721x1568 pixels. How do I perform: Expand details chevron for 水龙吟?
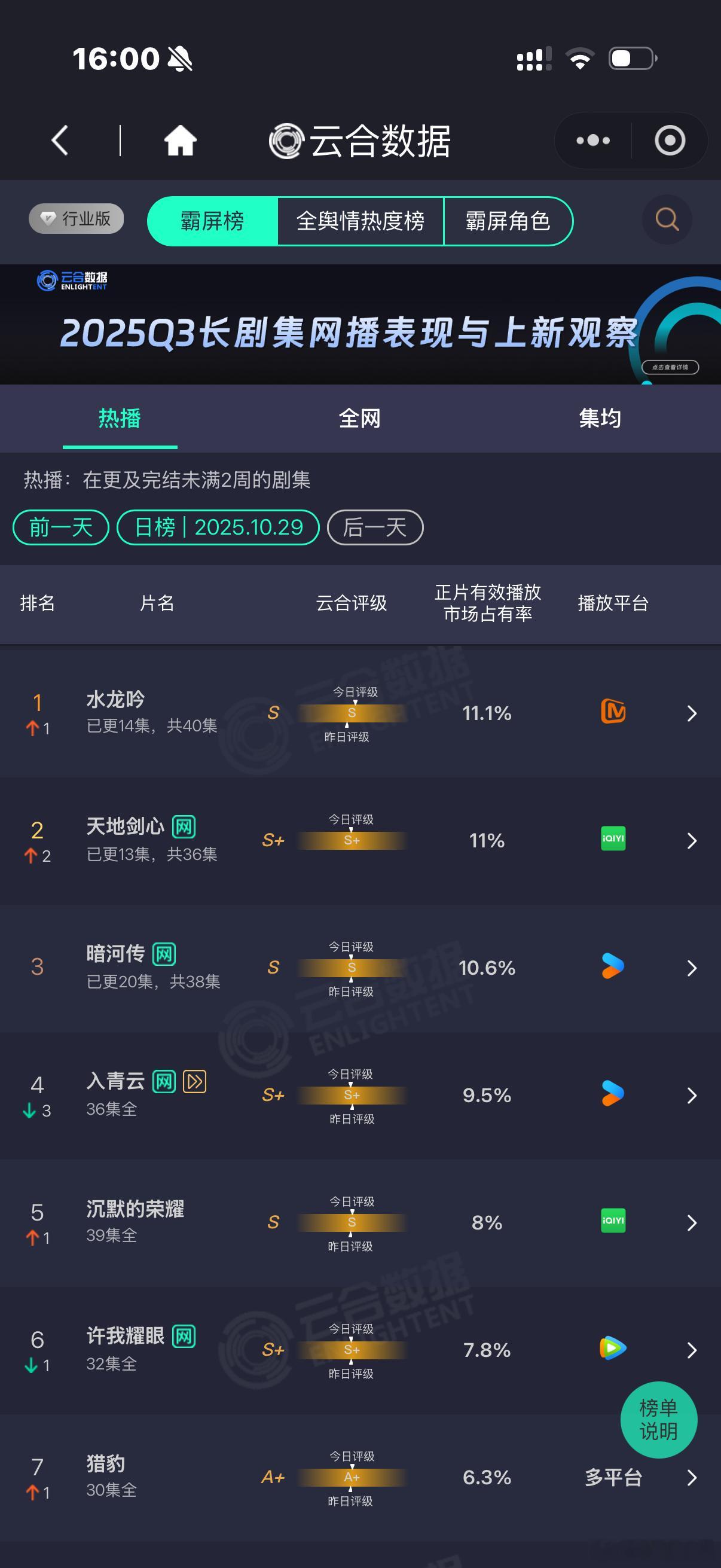point(692,712)
